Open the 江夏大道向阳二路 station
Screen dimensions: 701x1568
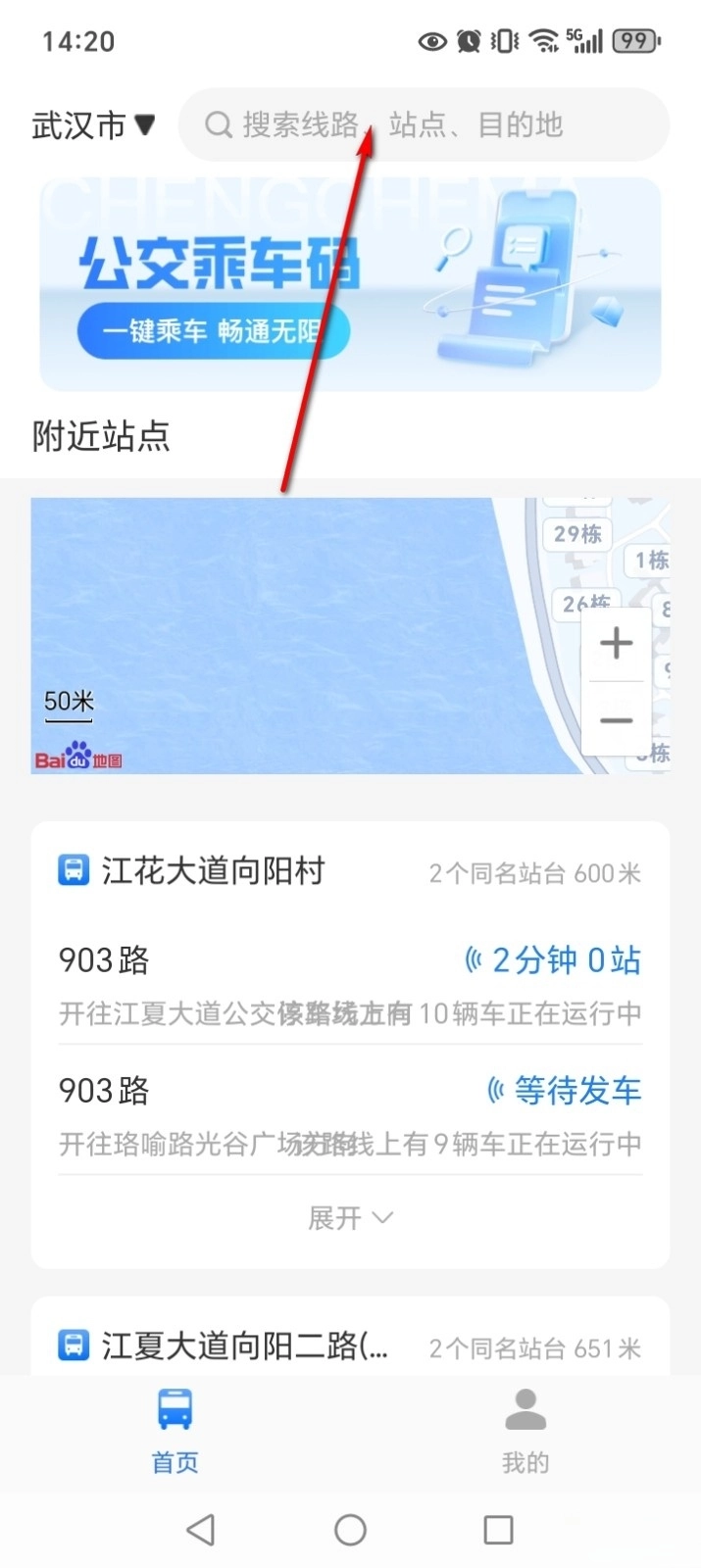(x=245, y=1347)
